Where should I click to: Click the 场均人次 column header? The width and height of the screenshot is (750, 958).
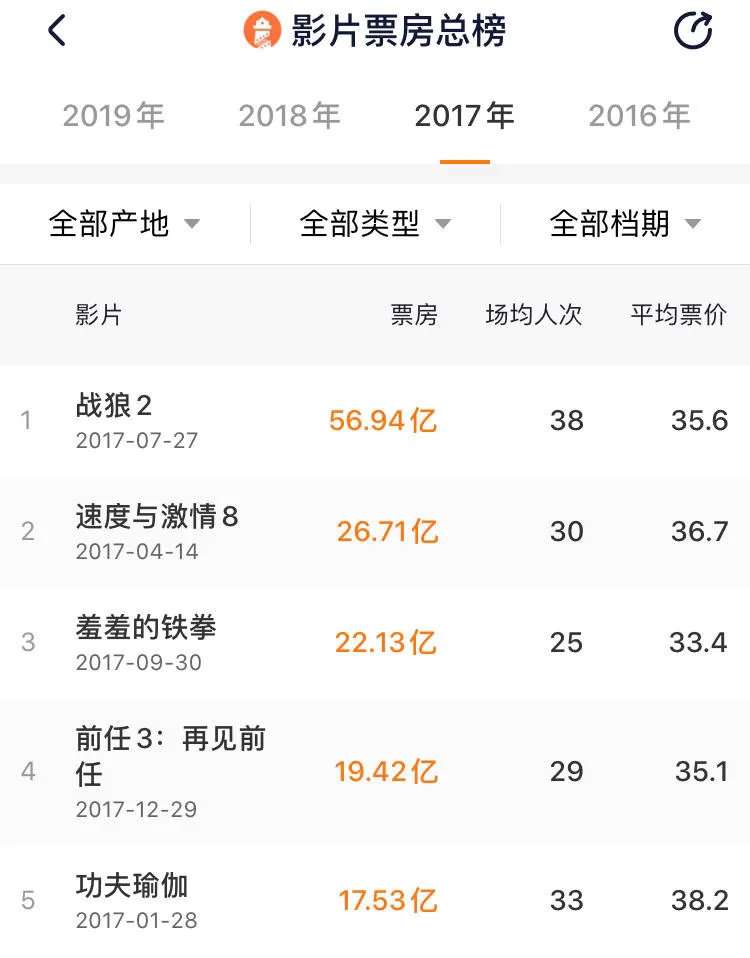point(533,315)
